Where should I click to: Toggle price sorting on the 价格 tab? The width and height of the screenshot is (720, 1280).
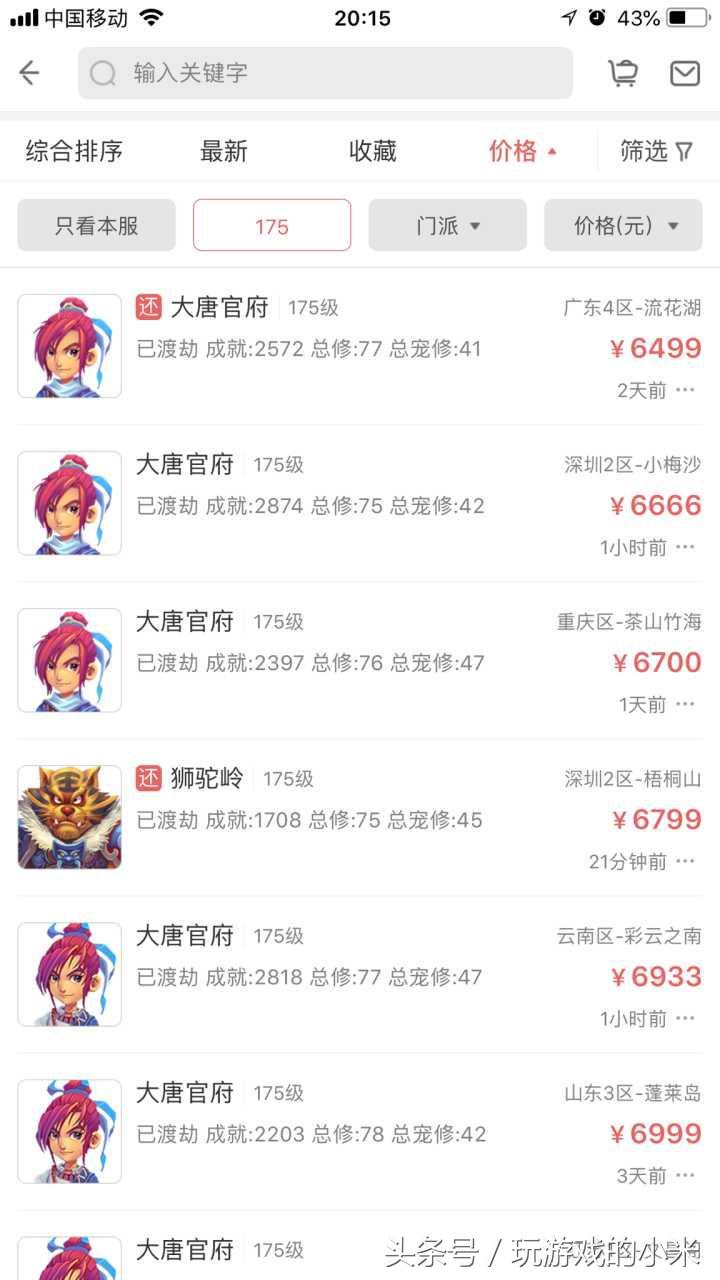(513, 150)
